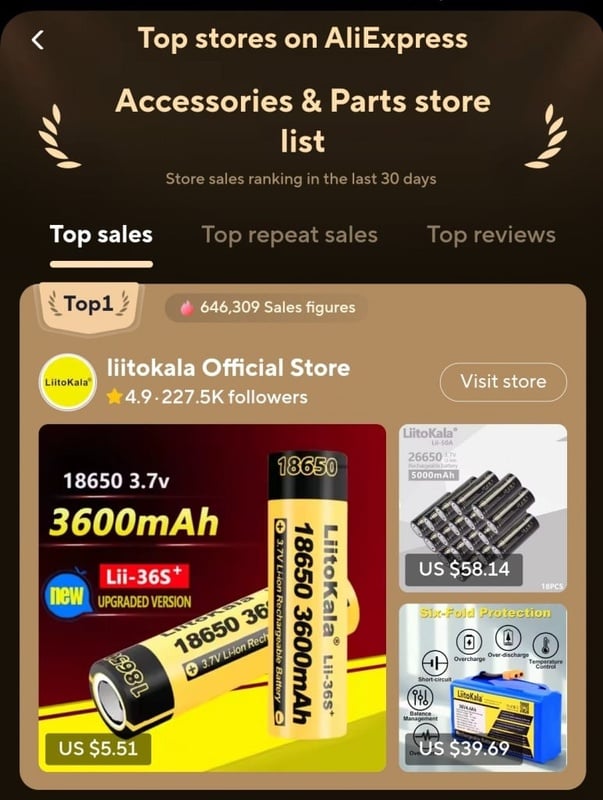Open the battery pack product priced $39.69
Viewport: 603px width, 800px height.
coord(483,686)
